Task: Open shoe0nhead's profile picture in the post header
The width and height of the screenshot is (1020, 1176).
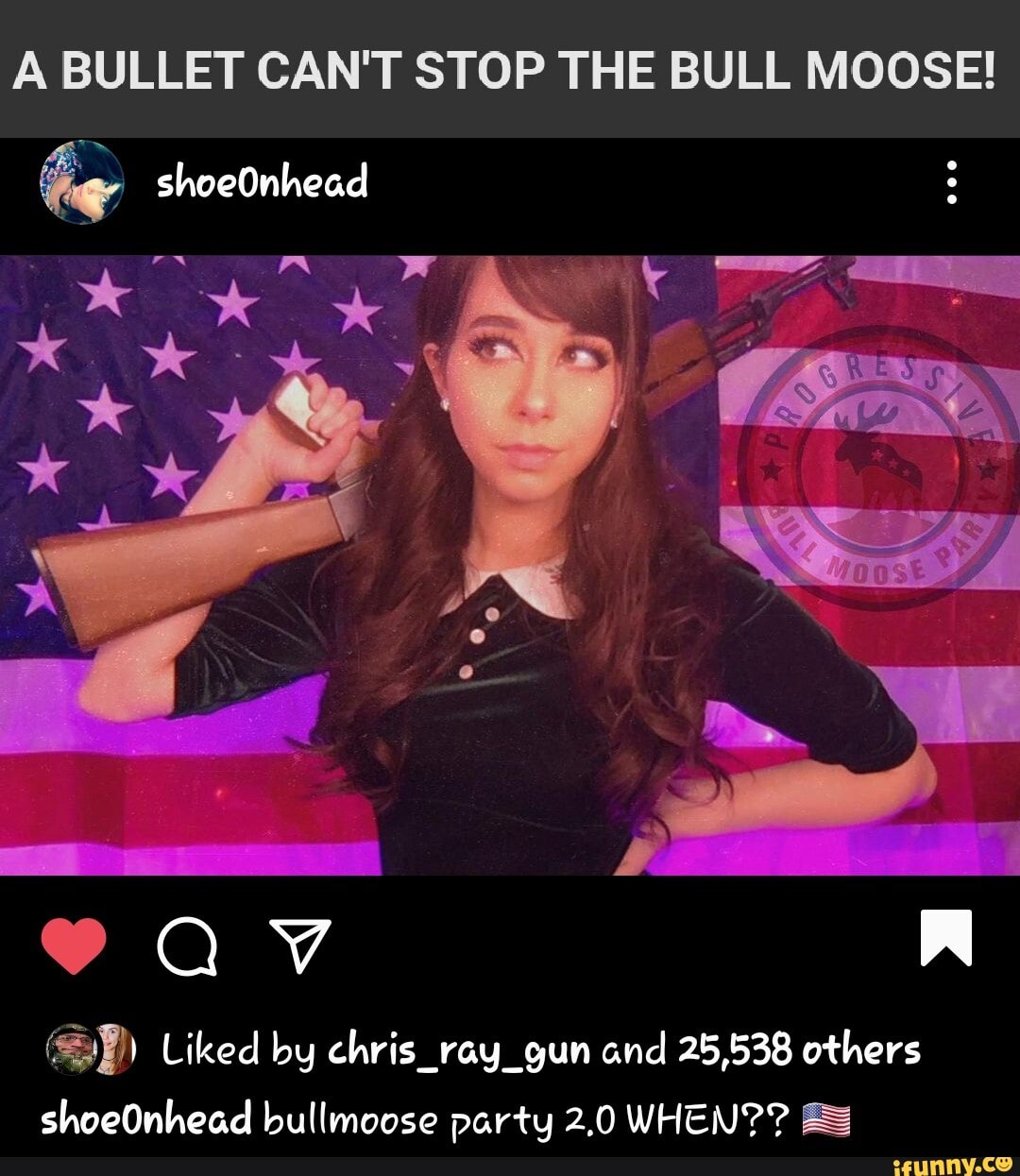Action: click(82, 182)
